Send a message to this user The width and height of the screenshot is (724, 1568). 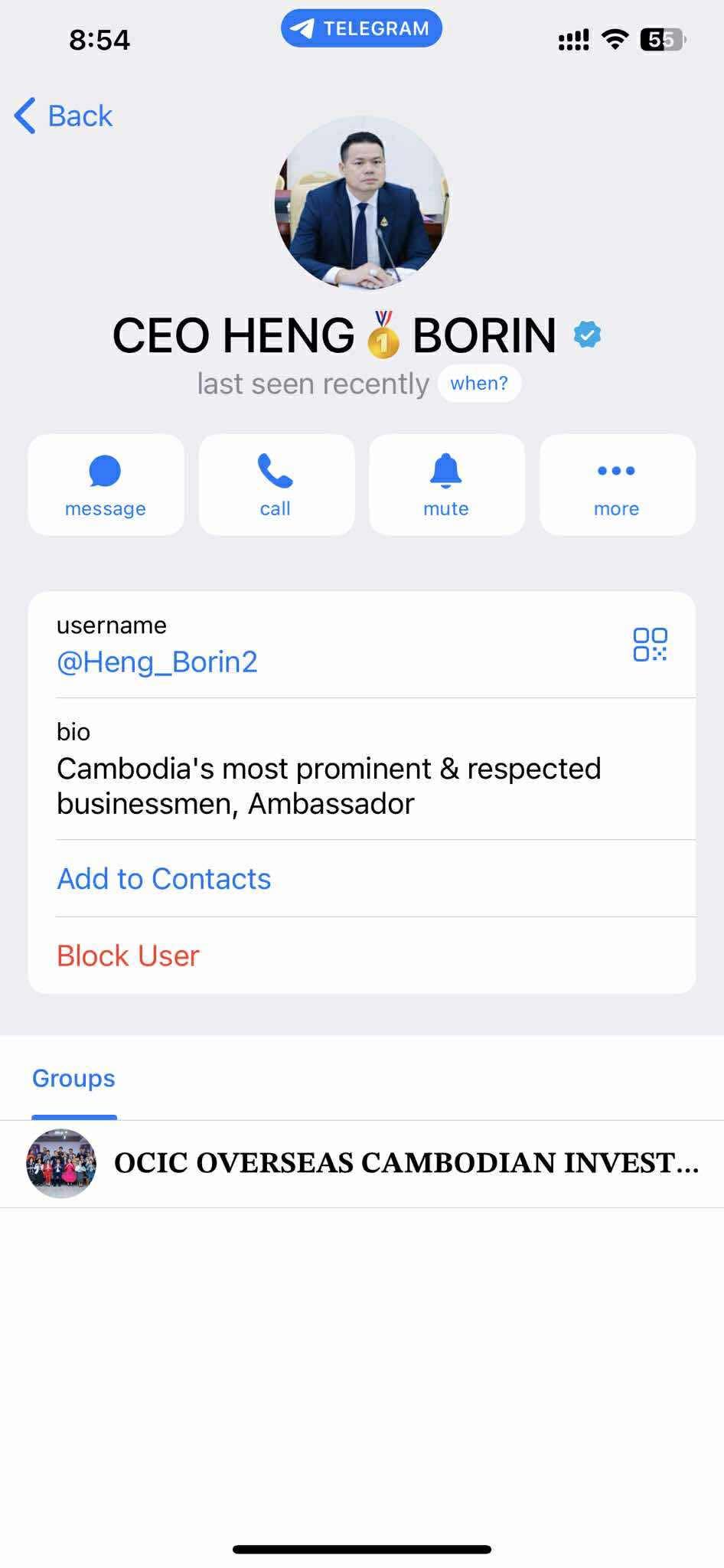tap(106, 485)
